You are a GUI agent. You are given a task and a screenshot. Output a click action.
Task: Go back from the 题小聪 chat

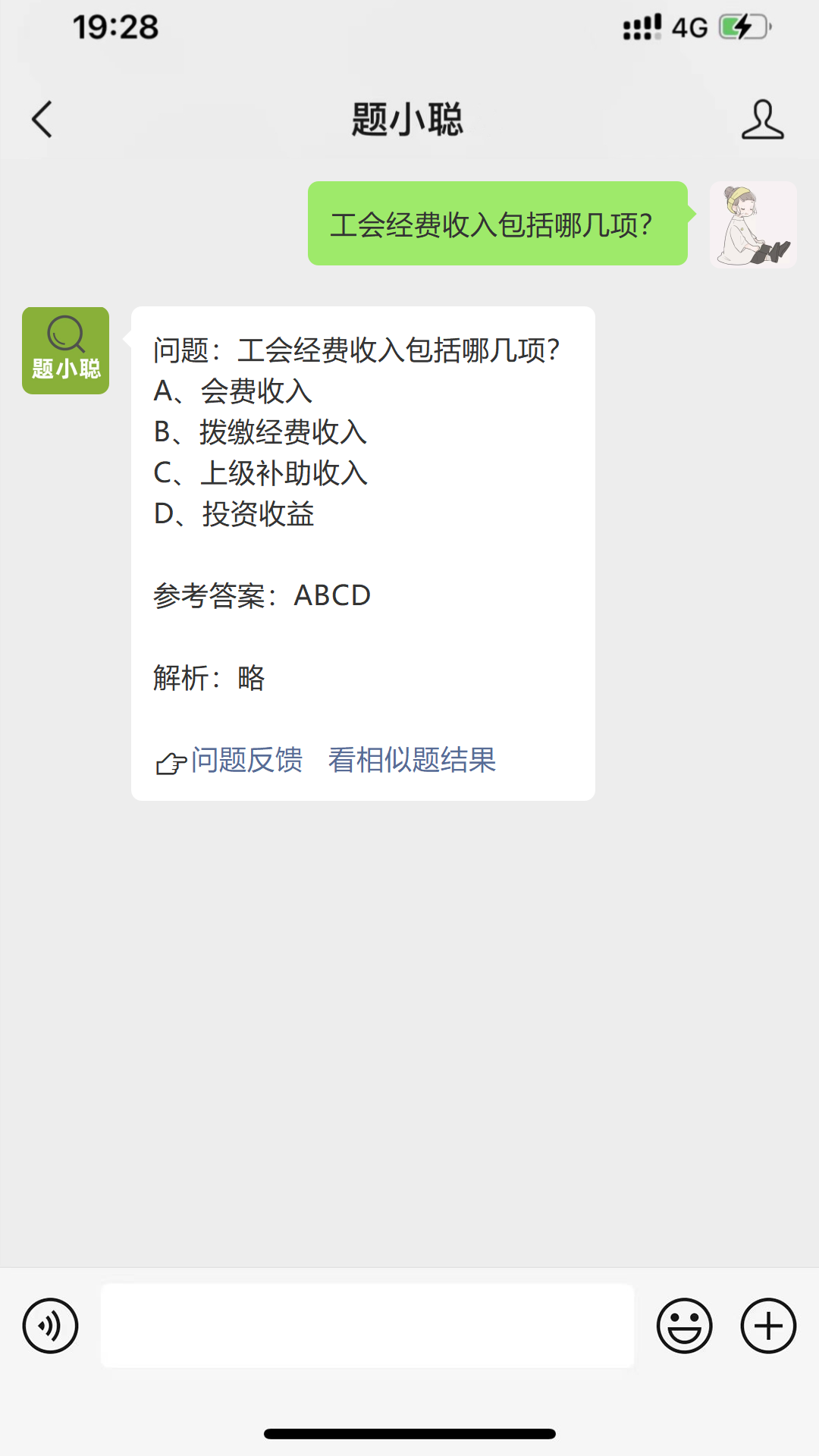pyautogui.click(x=42, y=119)
